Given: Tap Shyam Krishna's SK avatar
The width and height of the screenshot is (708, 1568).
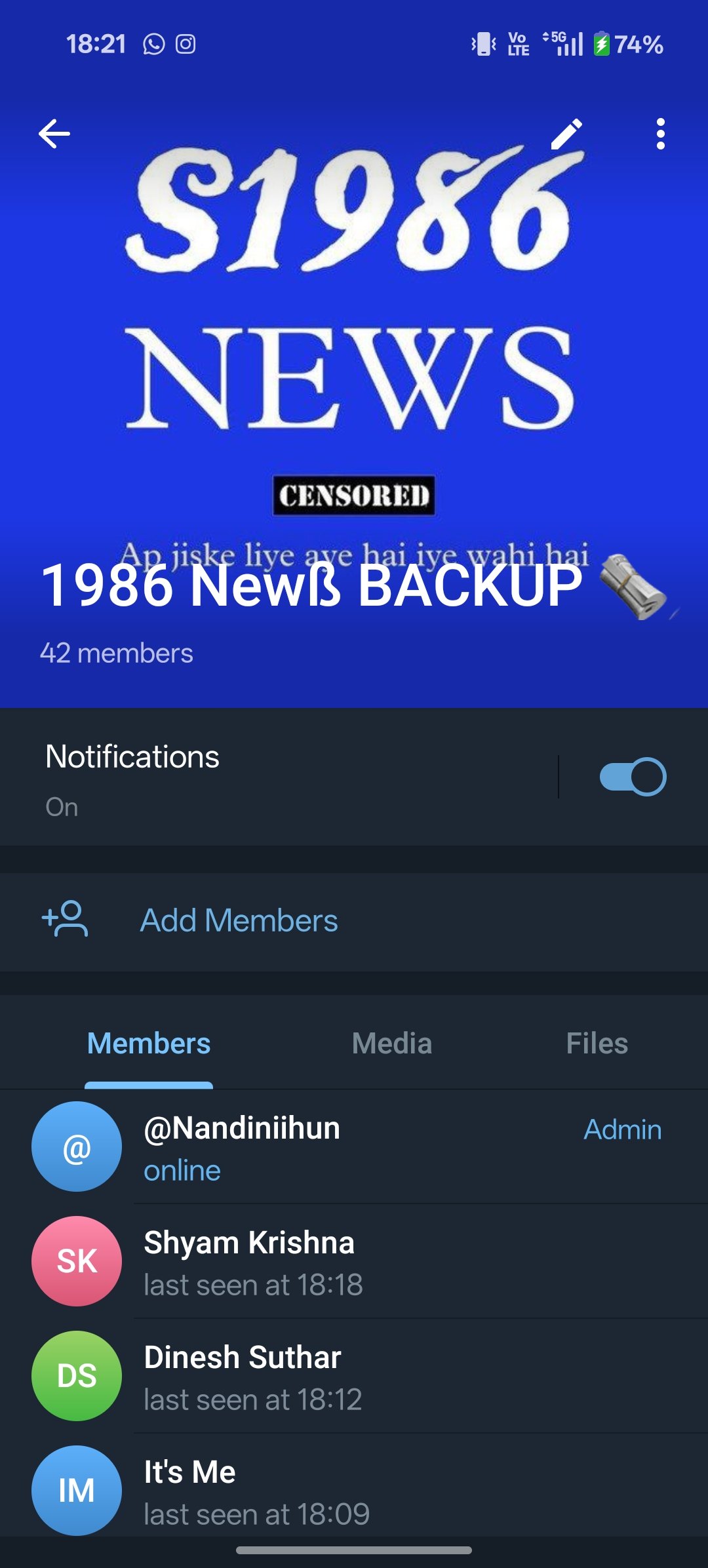Looking at the screenshot, I should [76, 1261].
